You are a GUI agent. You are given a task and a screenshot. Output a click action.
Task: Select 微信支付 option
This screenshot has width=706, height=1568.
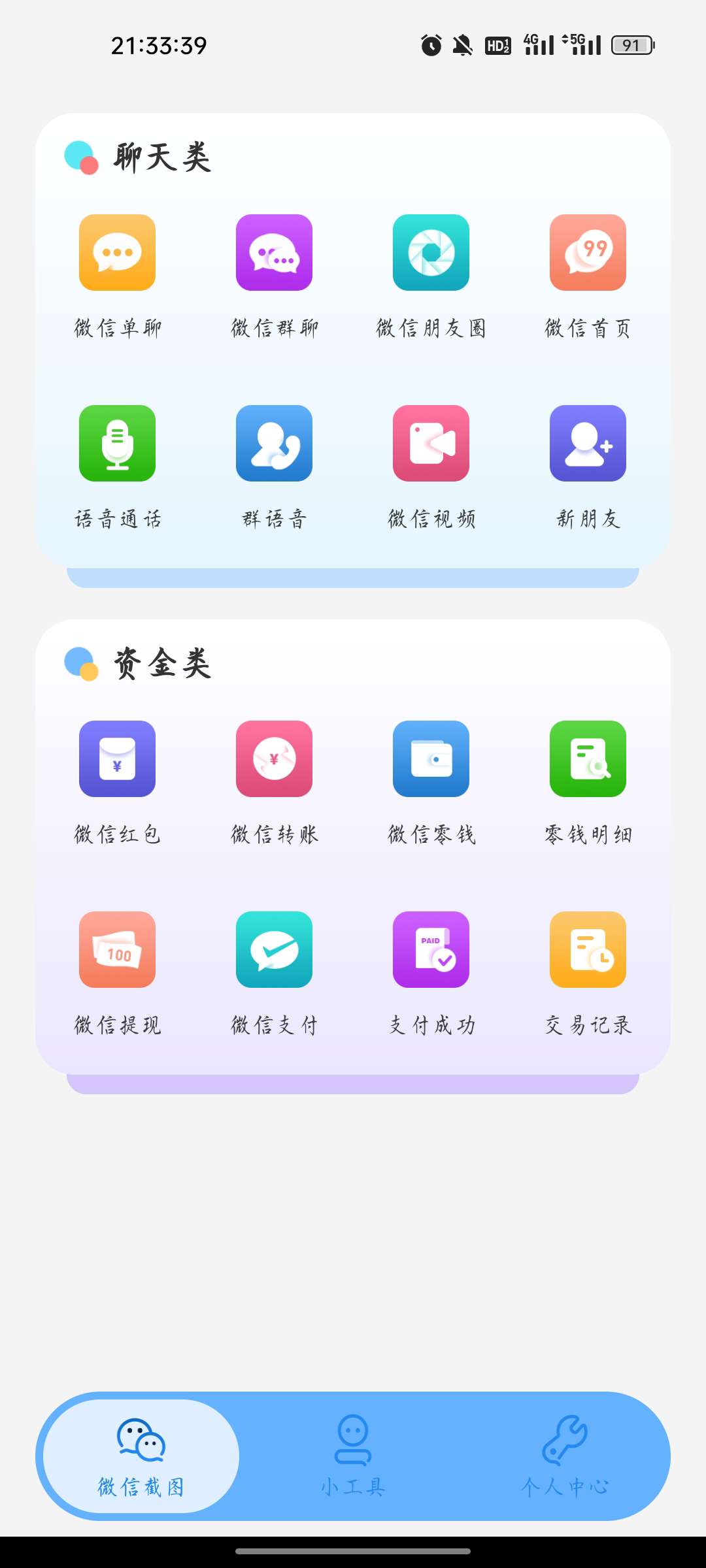[274, 950]
